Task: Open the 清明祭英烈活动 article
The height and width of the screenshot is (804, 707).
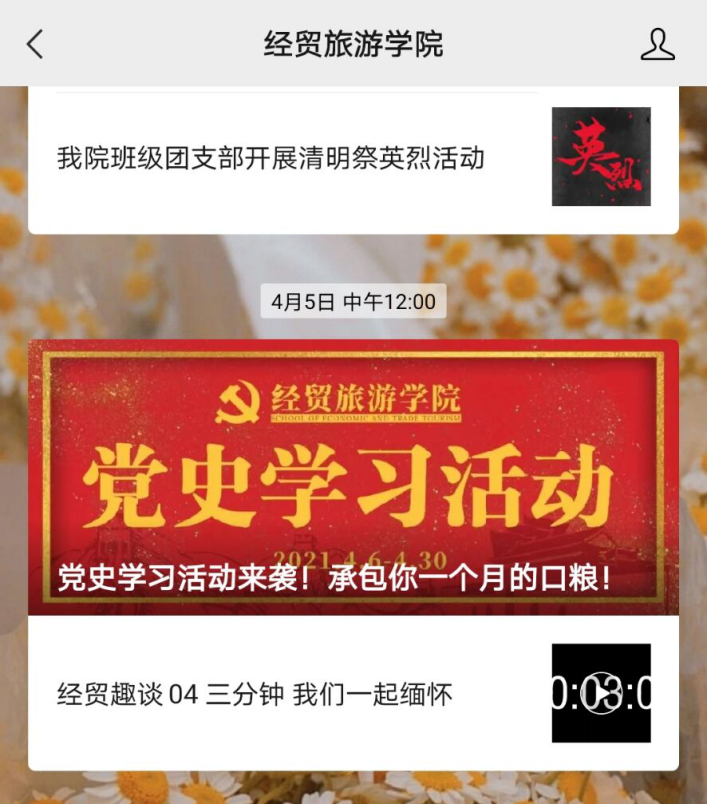Action: [271, 158]
